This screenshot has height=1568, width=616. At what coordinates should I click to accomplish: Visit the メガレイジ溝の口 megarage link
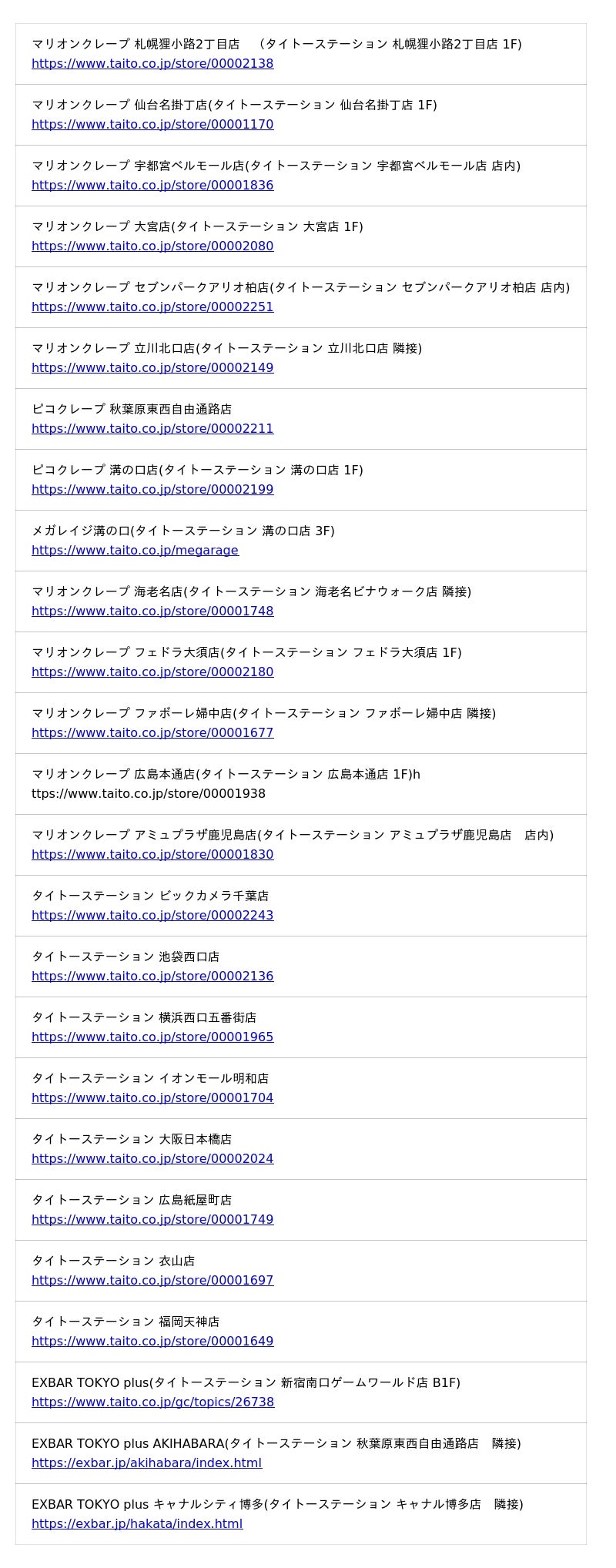pos(135,551)
